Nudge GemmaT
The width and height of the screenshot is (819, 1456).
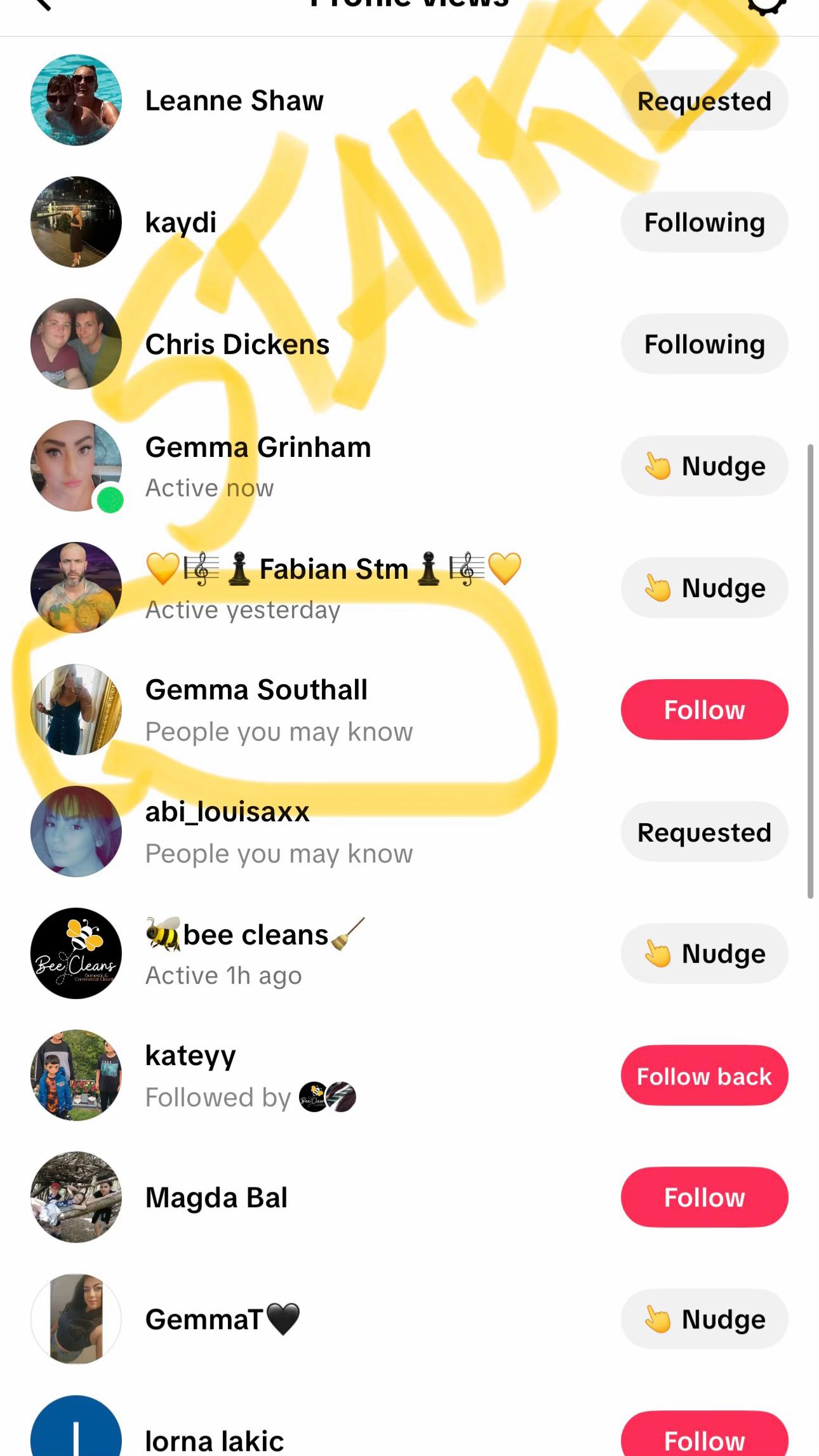coord(704,1319)
